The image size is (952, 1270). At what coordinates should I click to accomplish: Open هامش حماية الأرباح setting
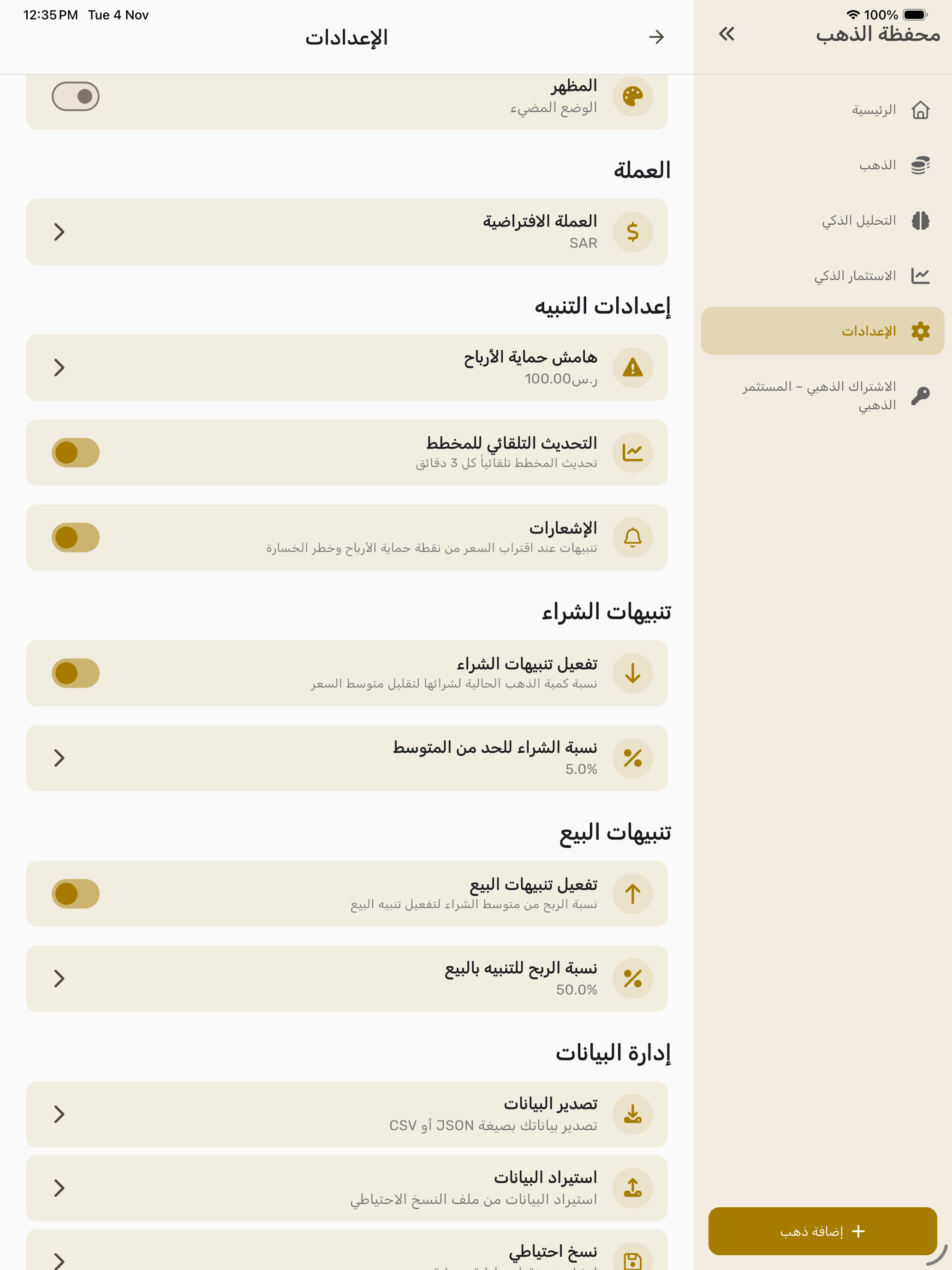[x=346, y=367]
